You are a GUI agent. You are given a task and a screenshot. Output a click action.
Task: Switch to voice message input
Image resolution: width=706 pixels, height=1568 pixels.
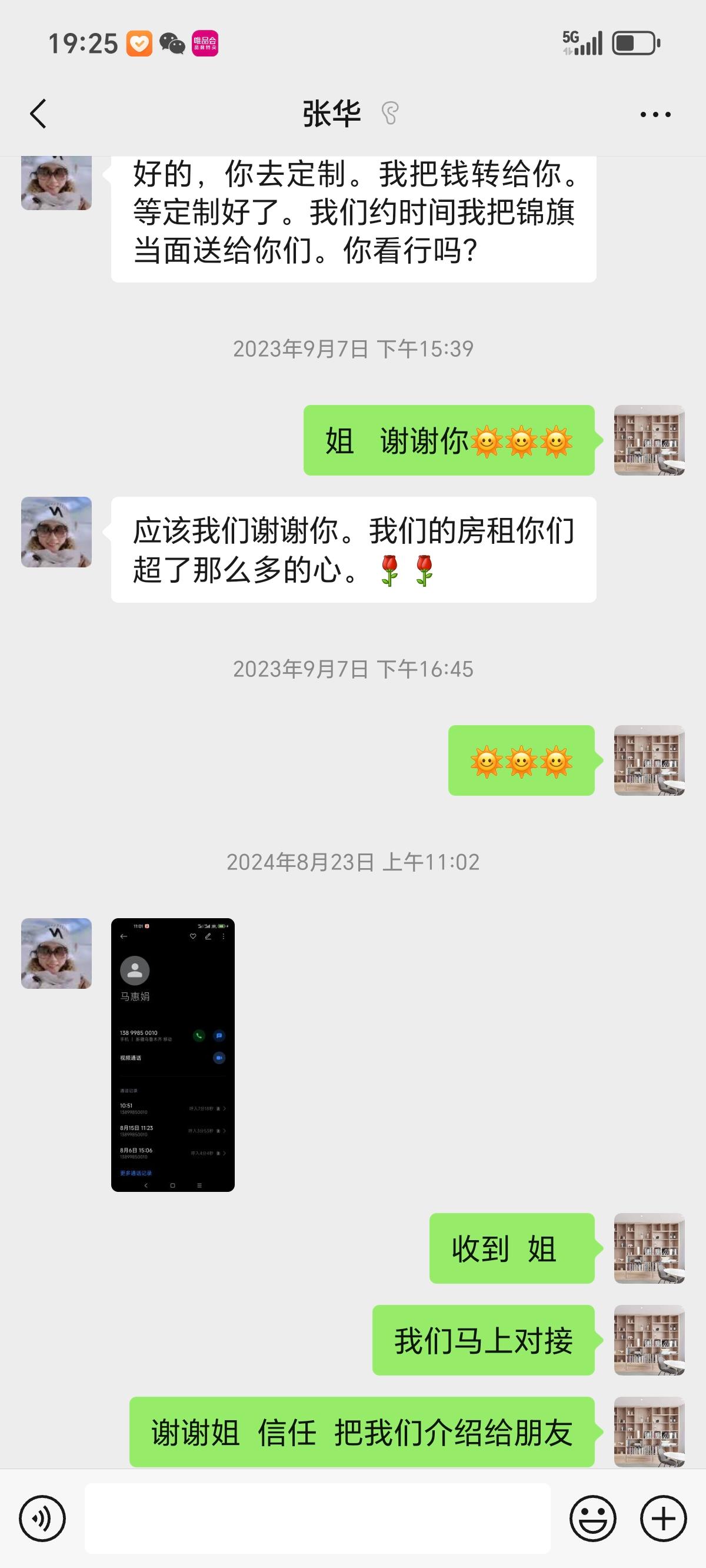42,1518
